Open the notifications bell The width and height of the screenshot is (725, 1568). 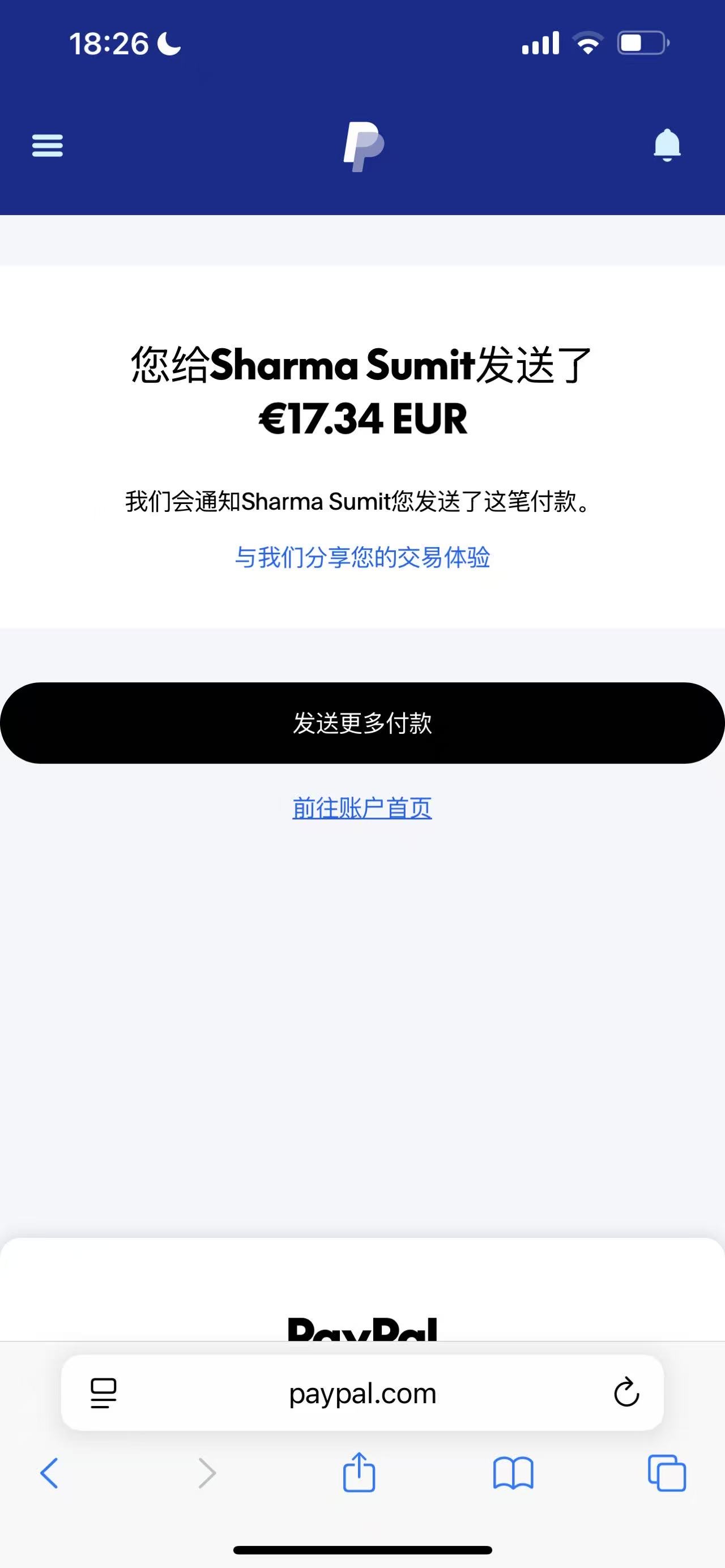[x=667, y=145]
